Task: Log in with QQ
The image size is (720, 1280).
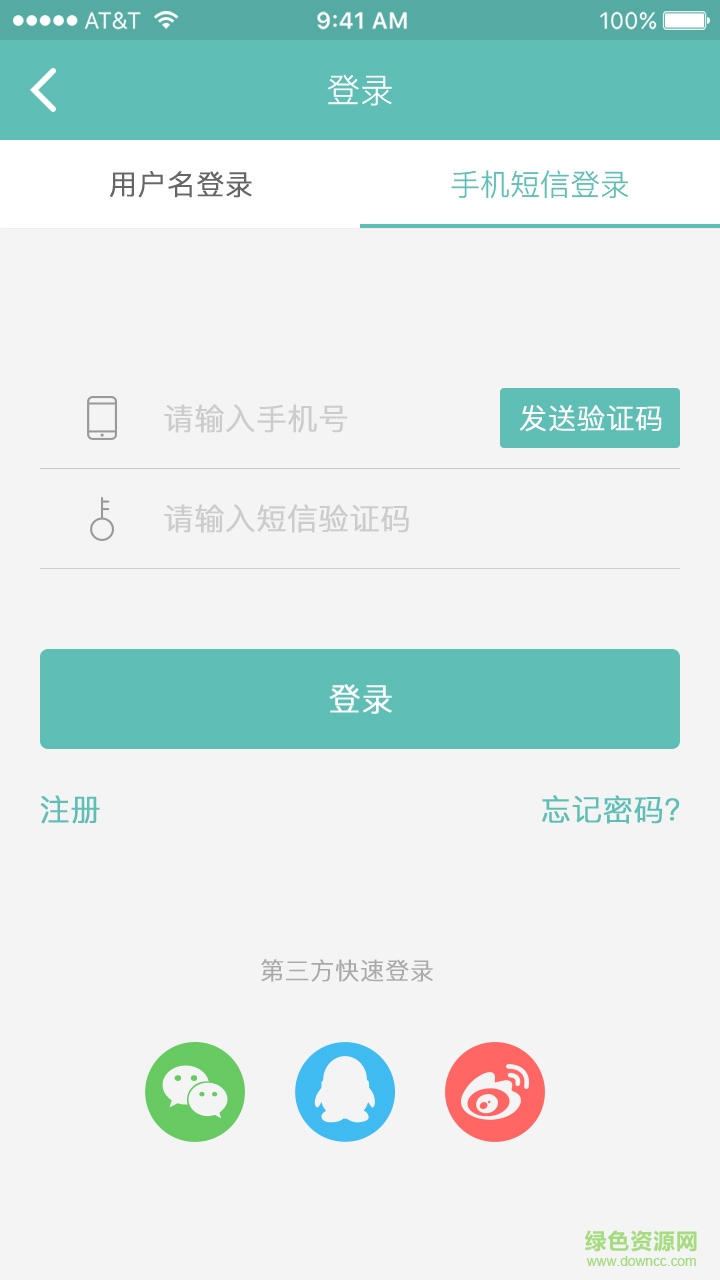Action: click(345, 1091)
